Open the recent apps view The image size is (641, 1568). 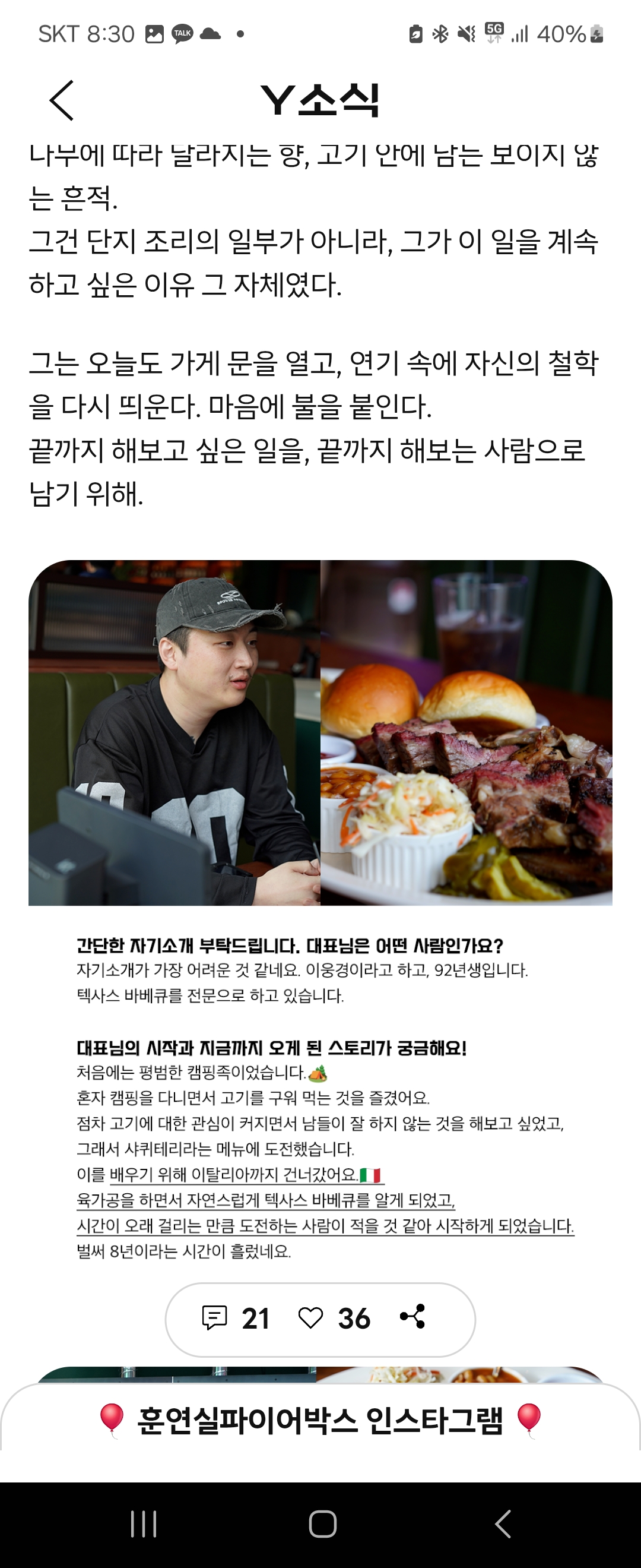[144, 1523]
